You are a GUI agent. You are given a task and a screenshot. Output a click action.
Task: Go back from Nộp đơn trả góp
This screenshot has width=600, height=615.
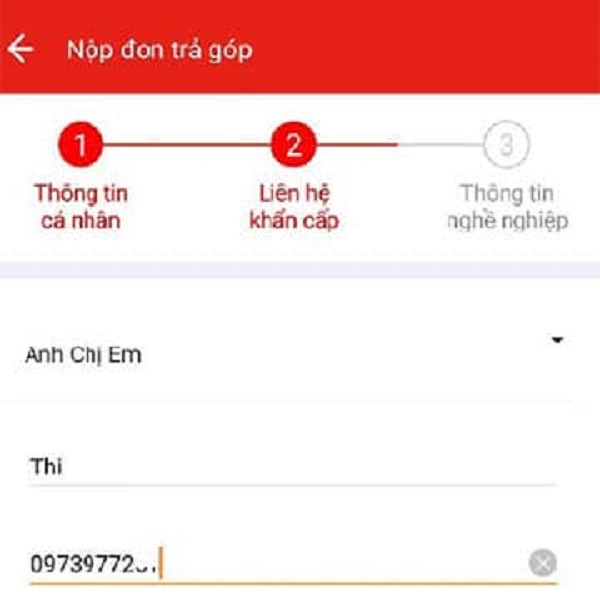pos(21,49)
